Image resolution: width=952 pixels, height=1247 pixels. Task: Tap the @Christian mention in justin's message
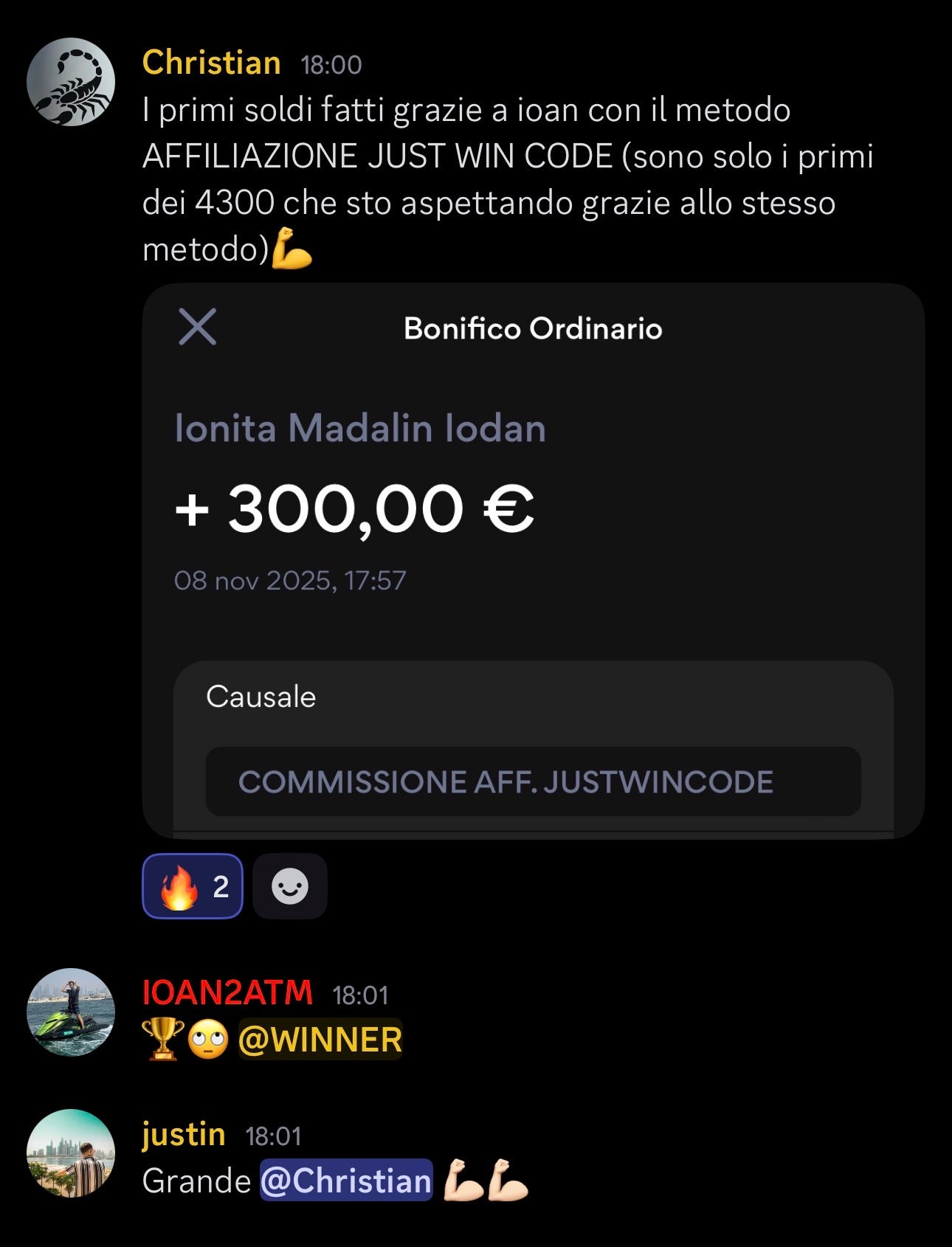tap(346, 1181)
